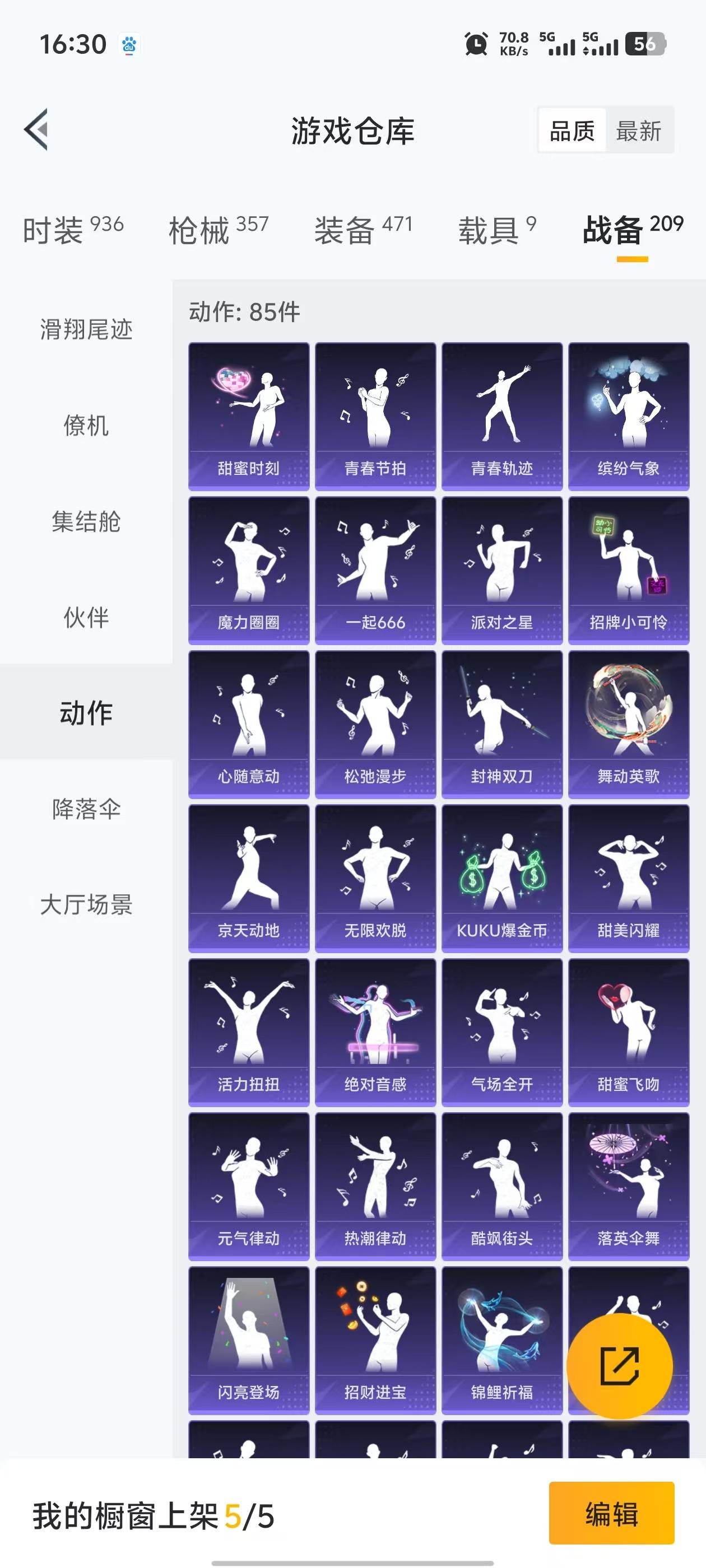Viewport: 706px width, 1568px height.
Task: Tap the back arrow to exit 游戏仓库
Action: [x=36, y=130]
